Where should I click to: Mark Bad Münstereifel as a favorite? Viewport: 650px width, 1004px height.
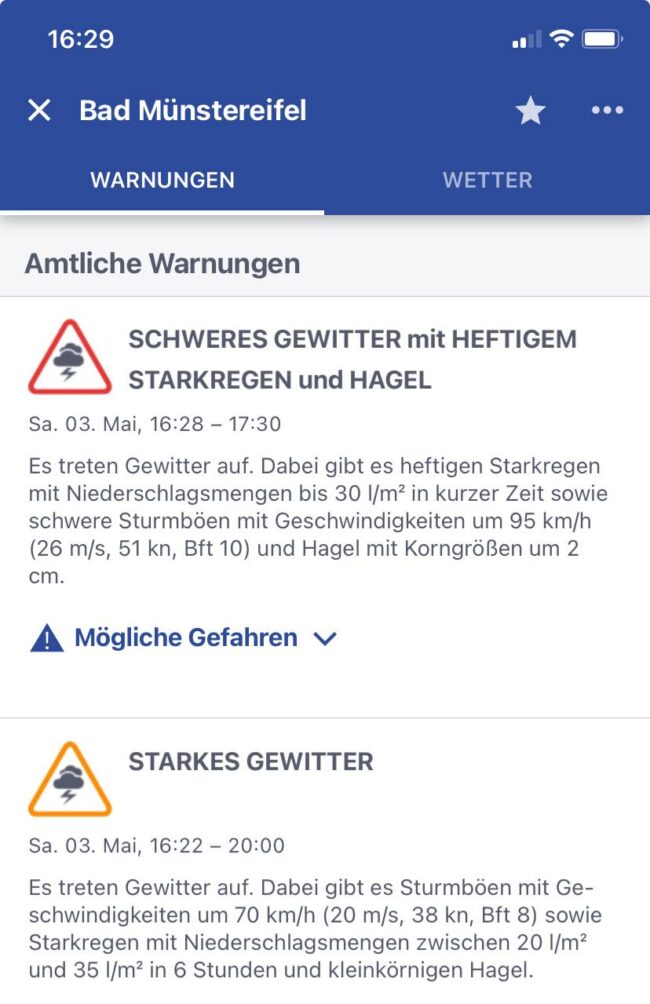pos(530,110)
